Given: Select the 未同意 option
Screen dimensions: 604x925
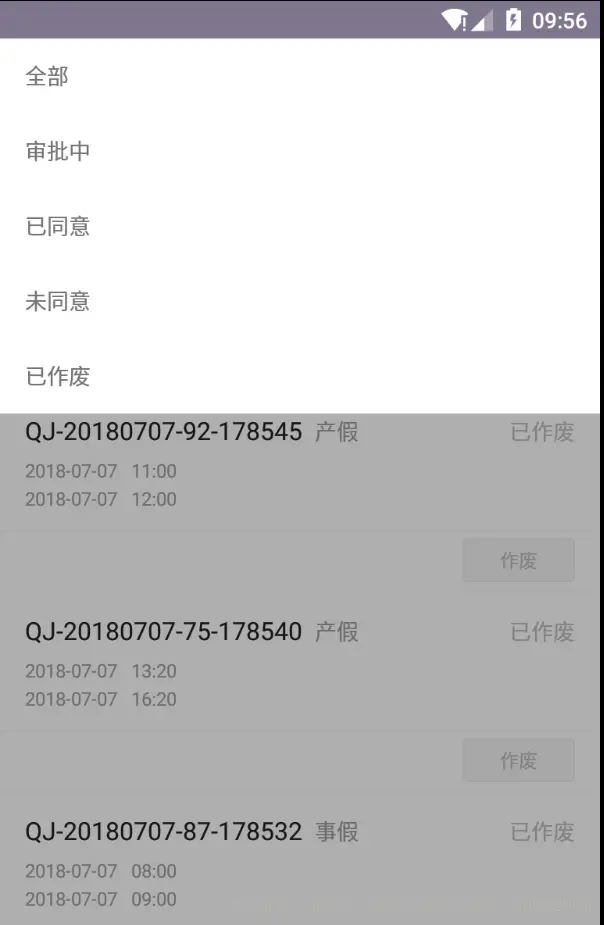Looking at the screenshot, I should [58, 301].
